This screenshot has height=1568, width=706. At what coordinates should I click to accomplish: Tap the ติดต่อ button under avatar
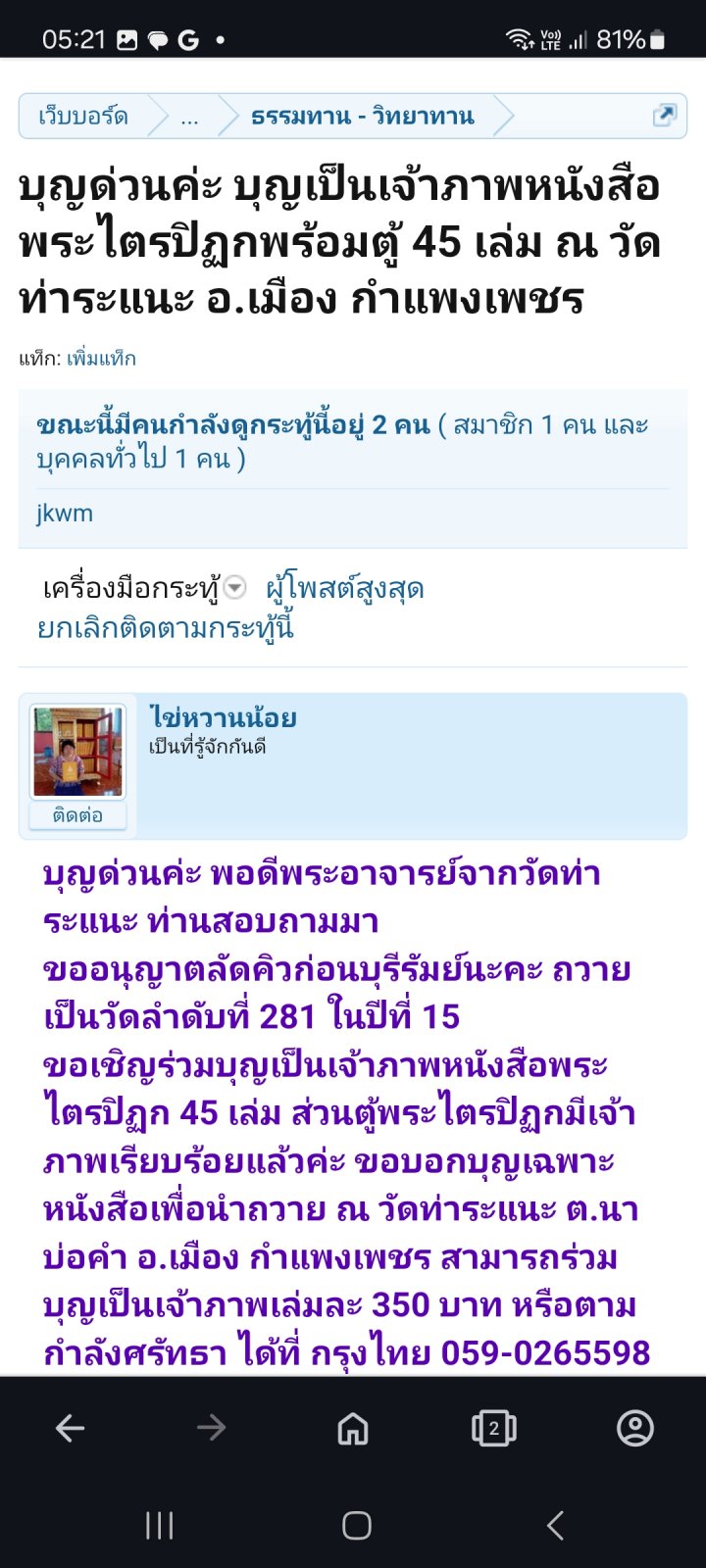[78, 815]
